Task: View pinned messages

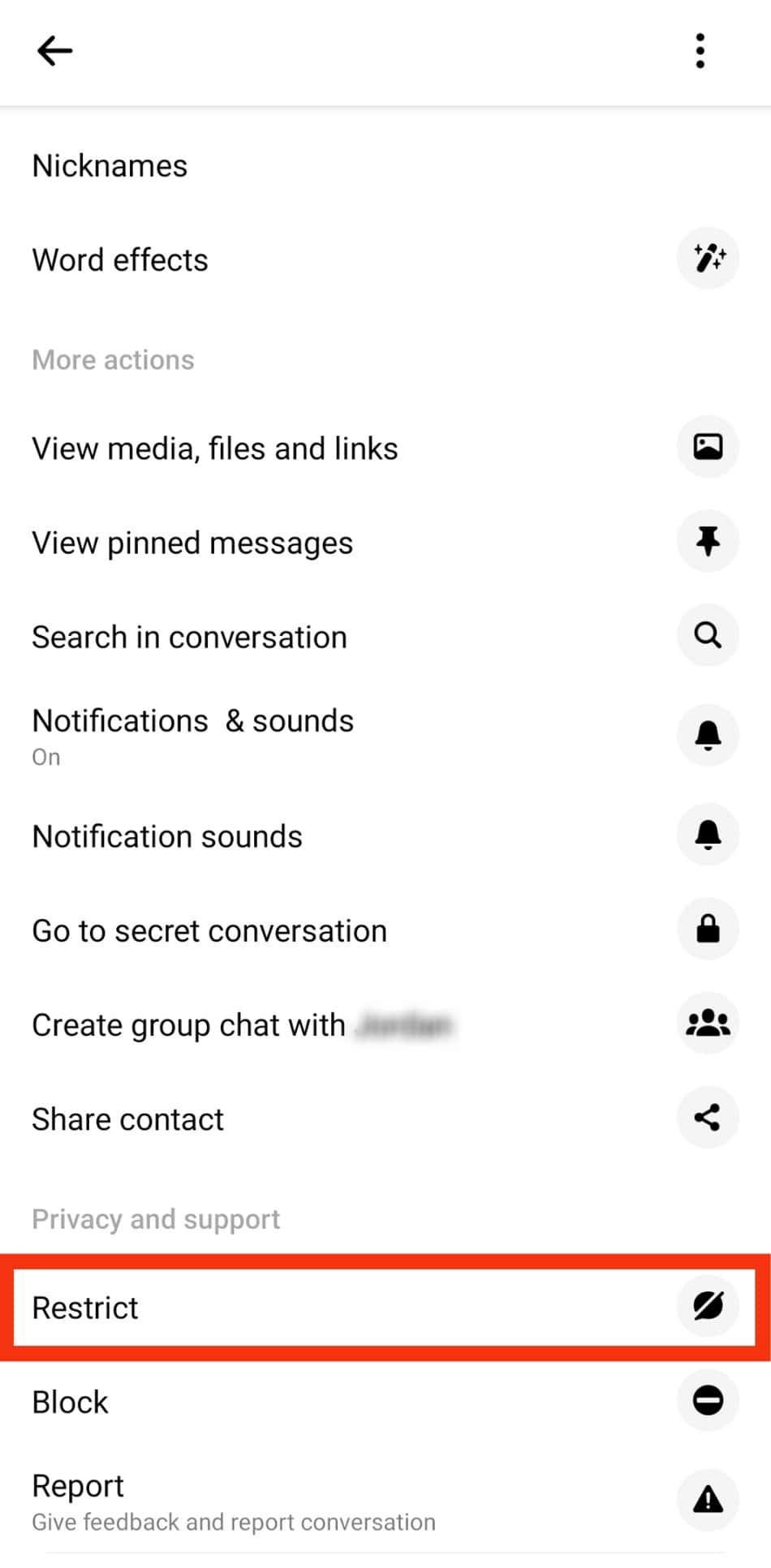Action: (192, 543)
